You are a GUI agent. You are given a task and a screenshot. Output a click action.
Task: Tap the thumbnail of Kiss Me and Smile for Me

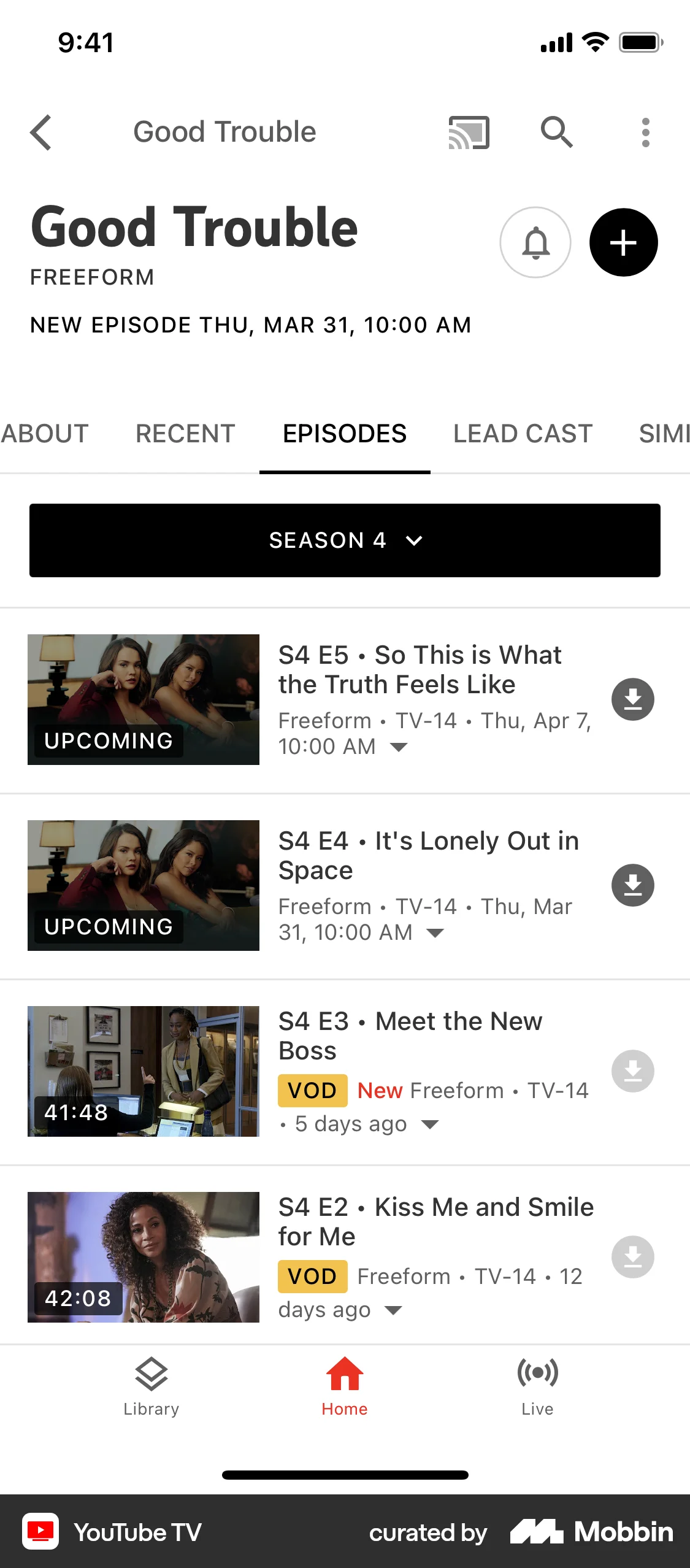[x=144, y=1256]
